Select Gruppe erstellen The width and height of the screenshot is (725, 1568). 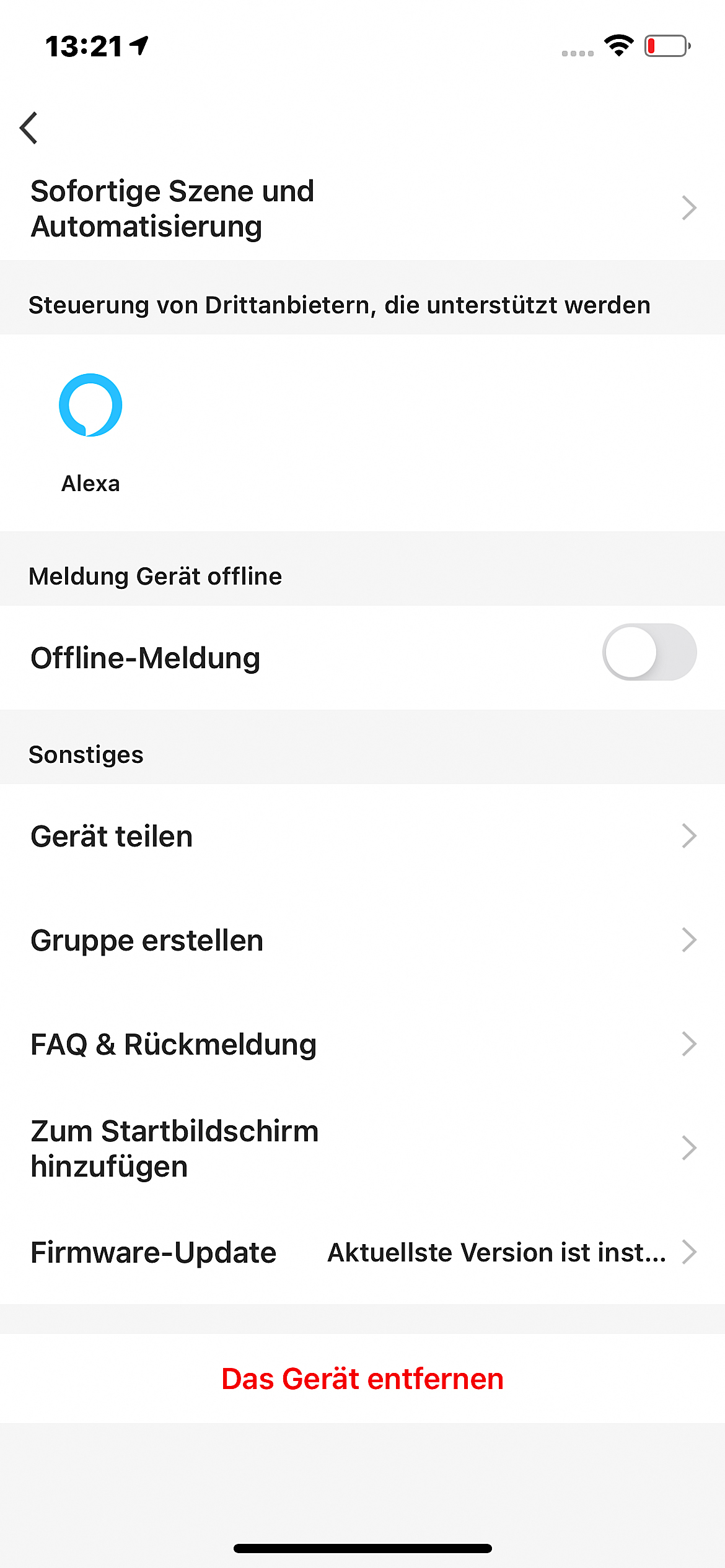pos(362,940)
